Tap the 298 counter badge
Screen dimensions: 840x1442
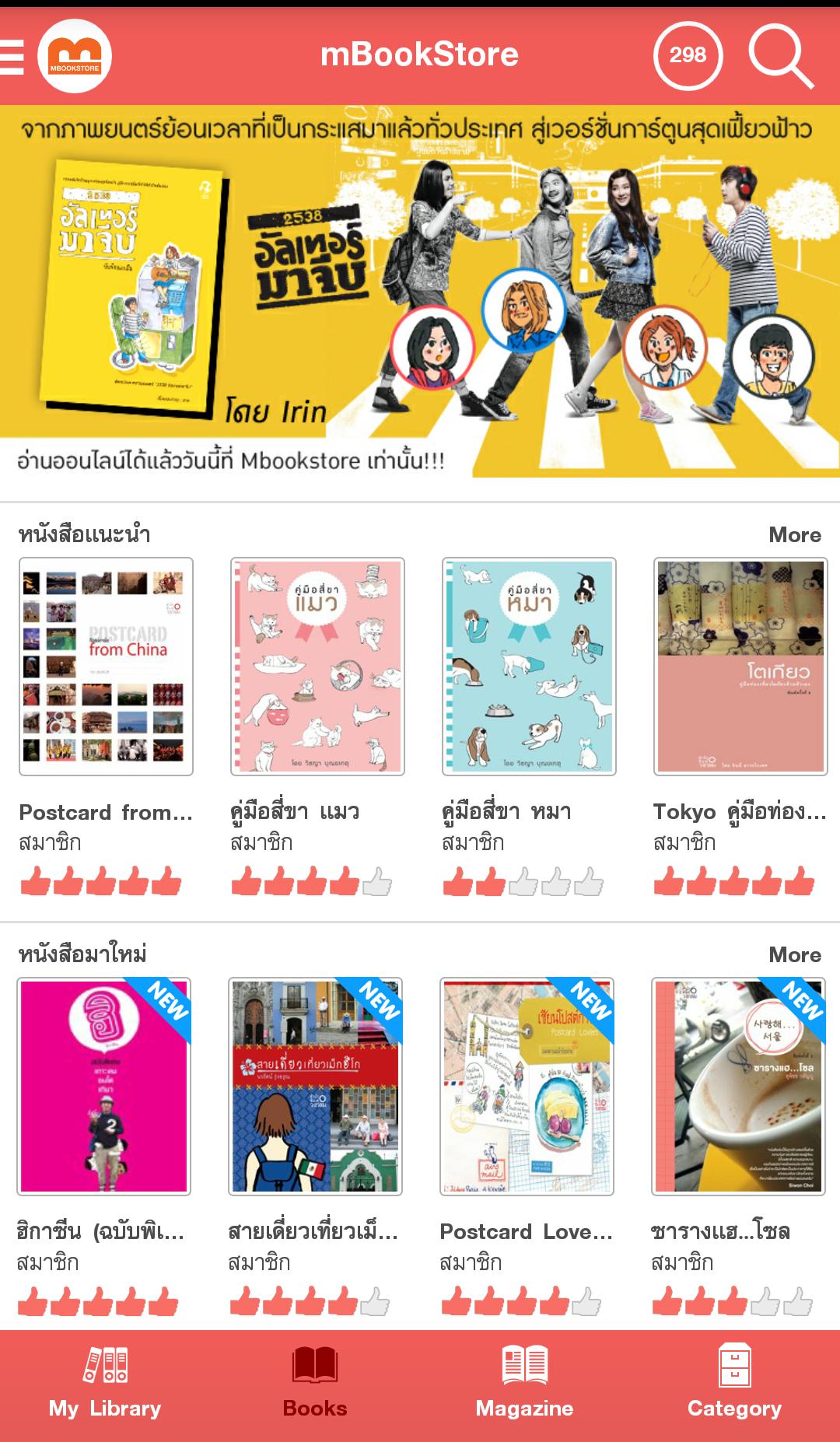click(688, 56)
